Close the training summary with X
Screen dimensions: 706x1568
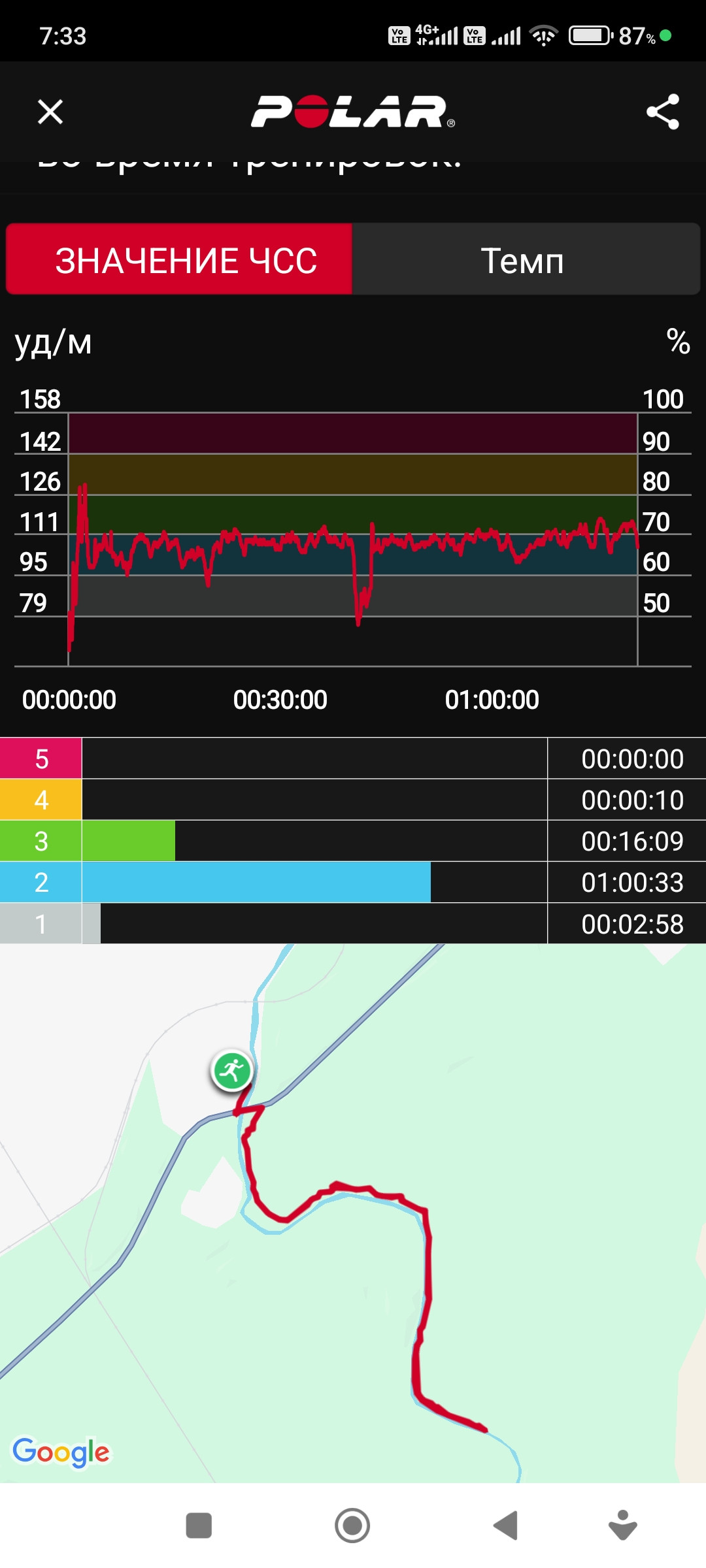tap(50, 112)
